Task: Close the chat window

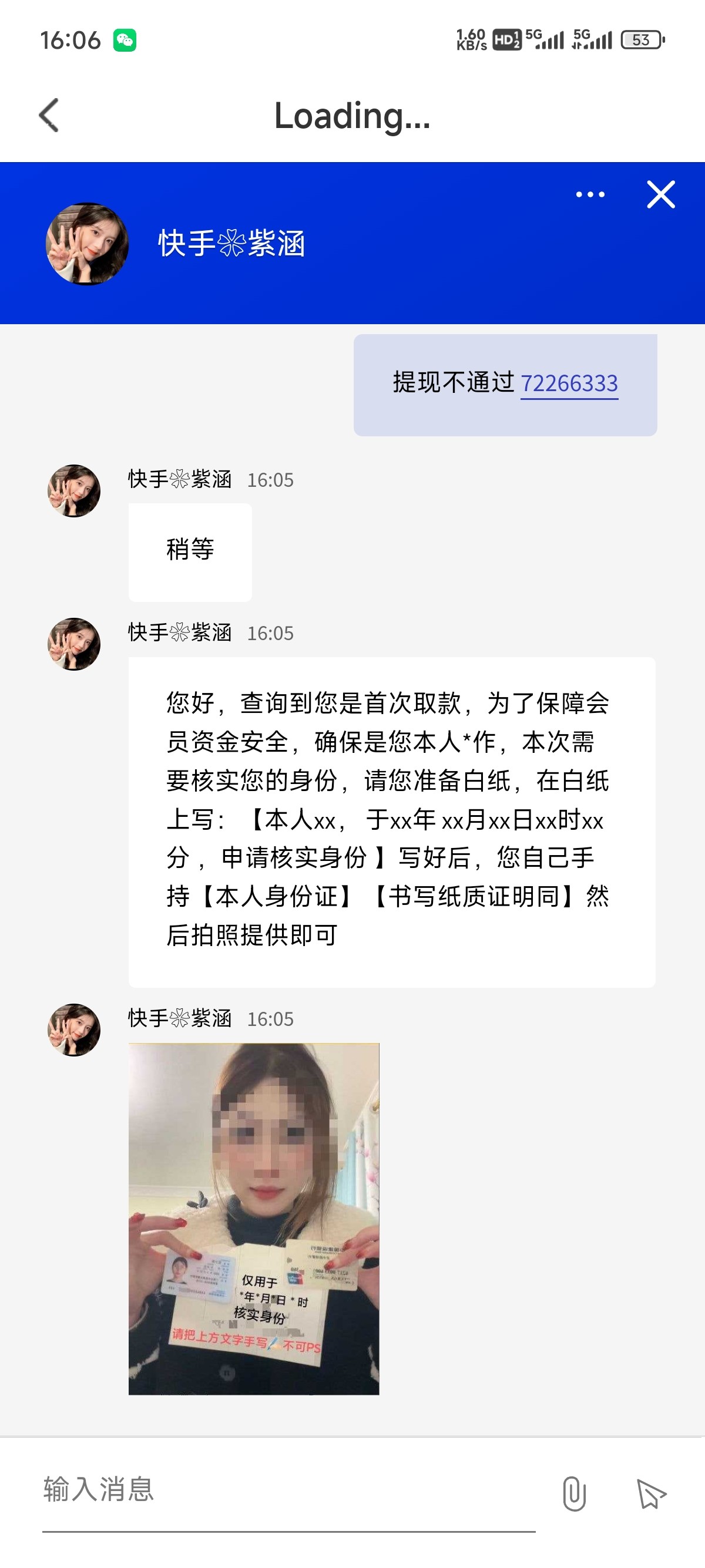Action: click(660, 195)
